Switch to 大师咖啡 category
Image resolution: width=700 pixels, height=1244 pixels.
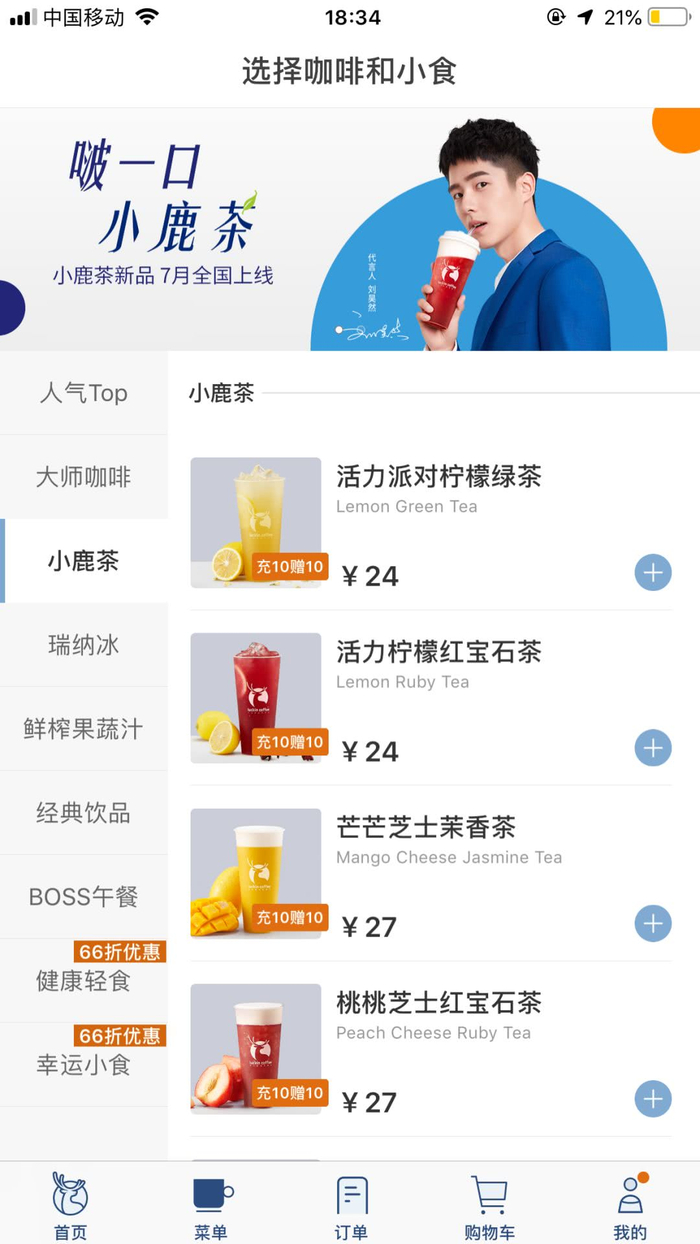click(84, 477)
